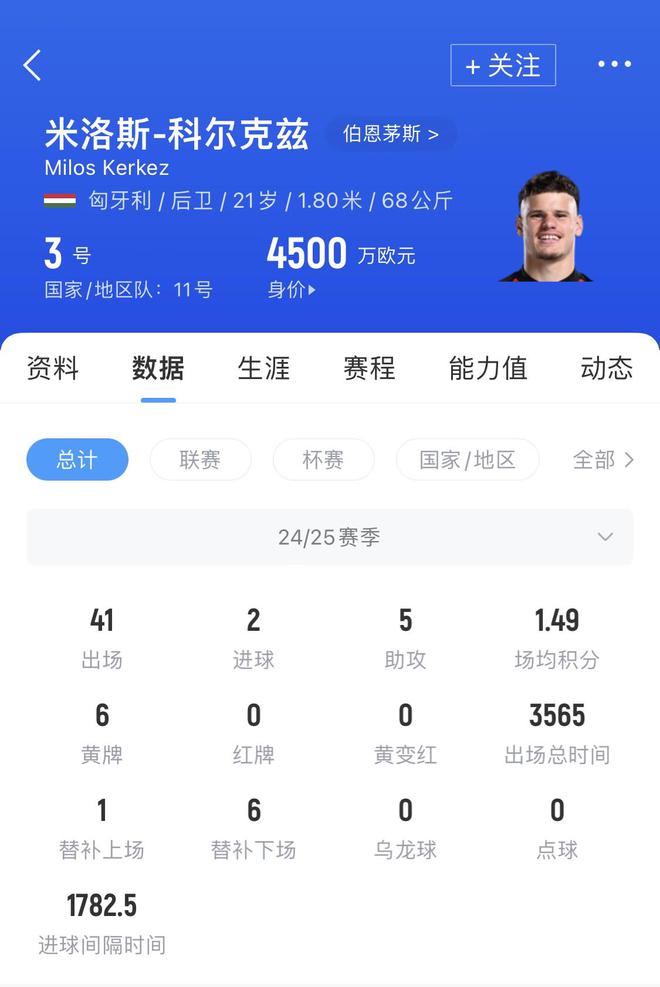The image size is (660, 987).
Task: Filter stats by 联赛
Action: [x=200, y=460]
